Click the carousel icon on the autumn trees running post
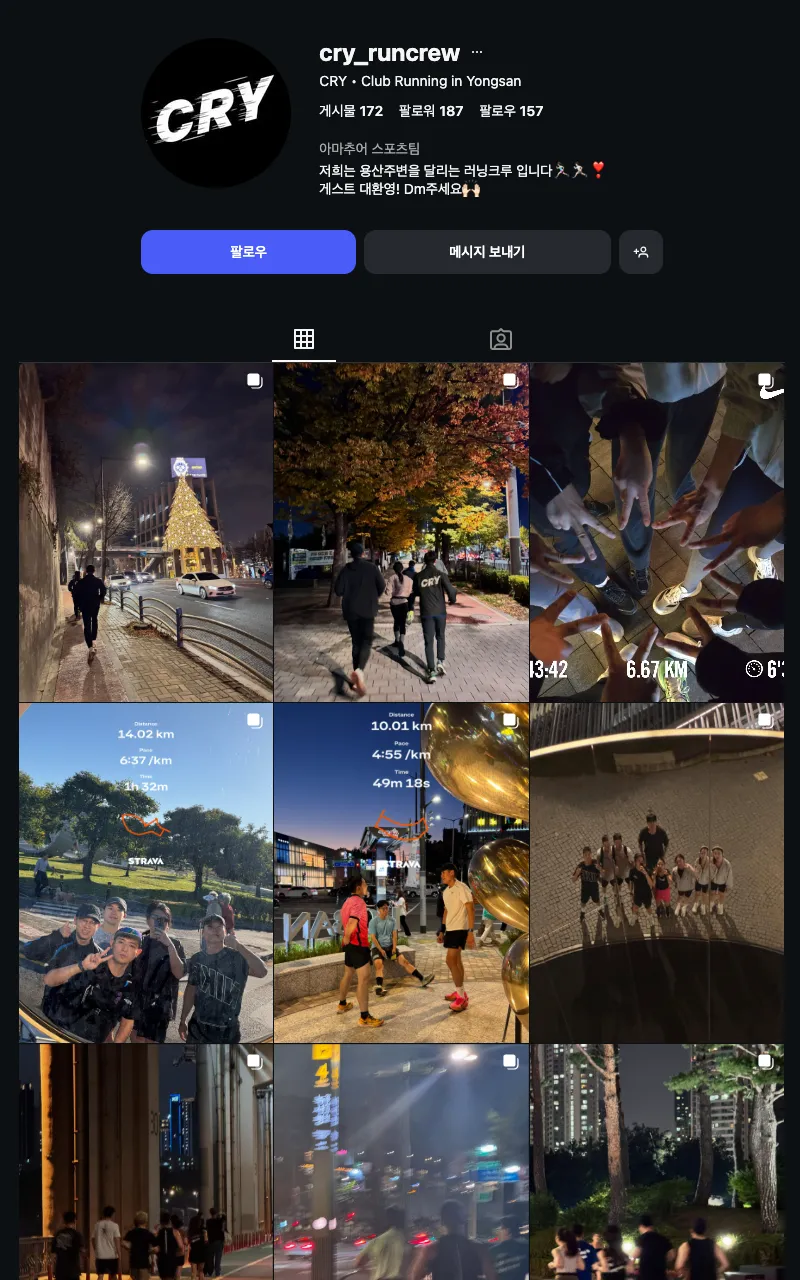This screenshot has height=1280, width=800. pos(510,380)
